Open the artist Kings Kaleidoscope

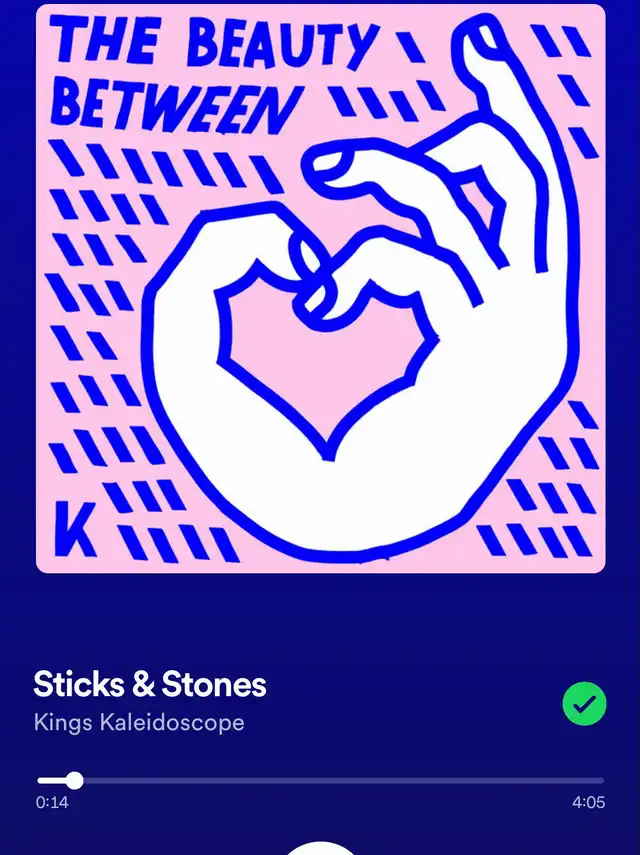[x=139, y=722]
